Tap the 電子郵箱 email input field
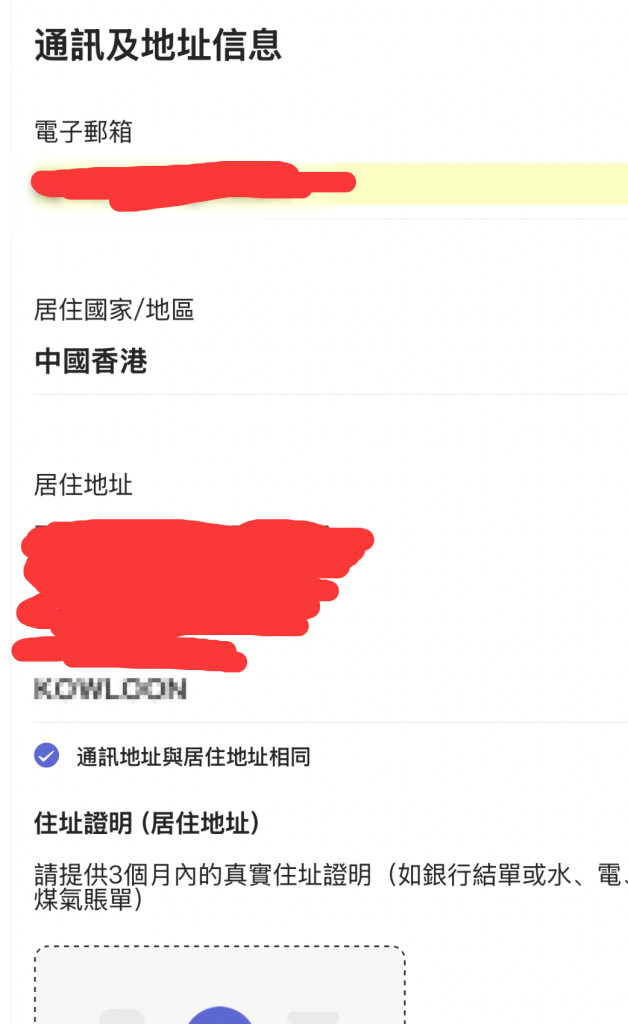The height and width of the screenshot is (1024, 628). (330, 183)
